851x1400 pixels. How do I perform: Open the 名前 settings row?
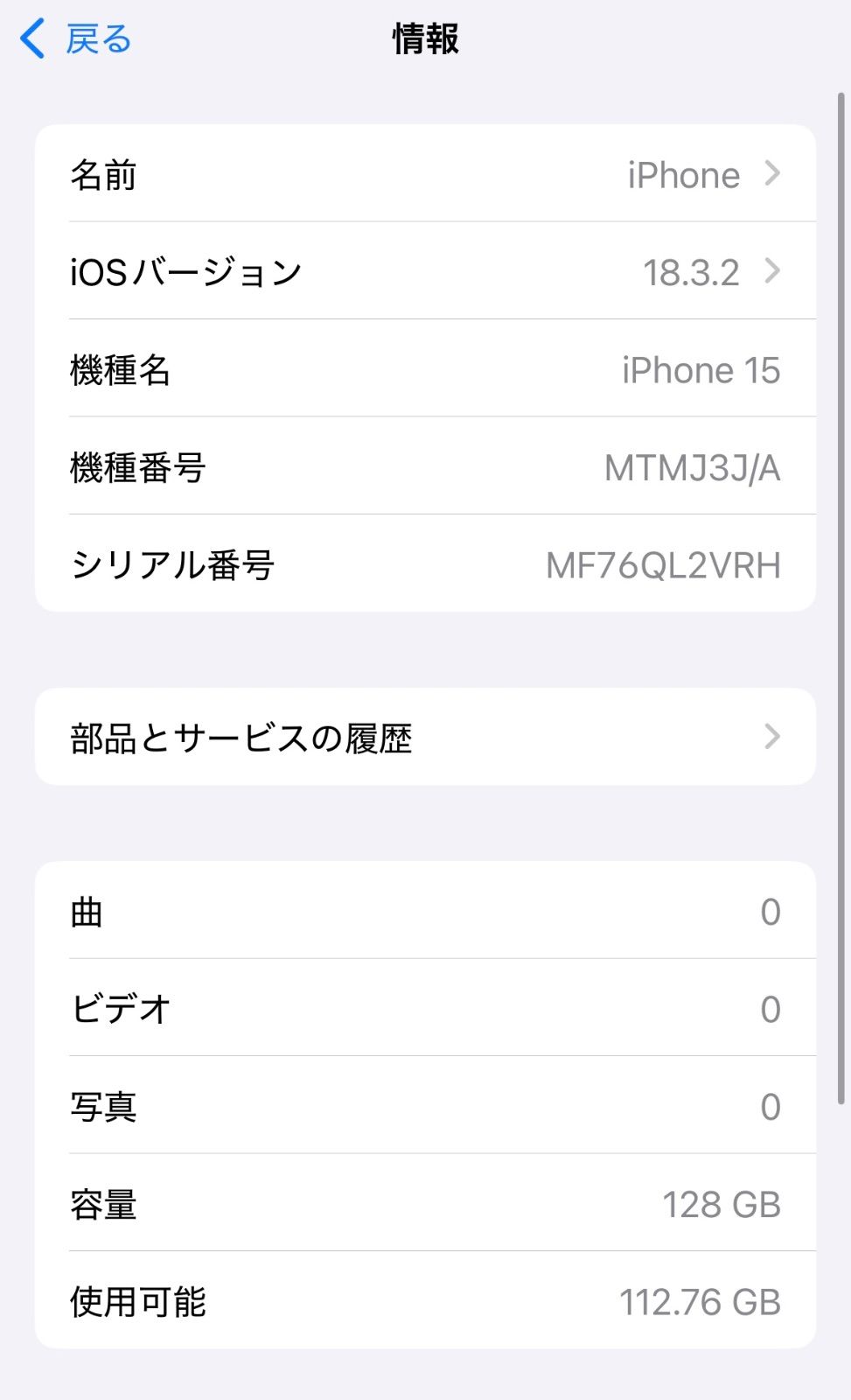coord(425,174)
